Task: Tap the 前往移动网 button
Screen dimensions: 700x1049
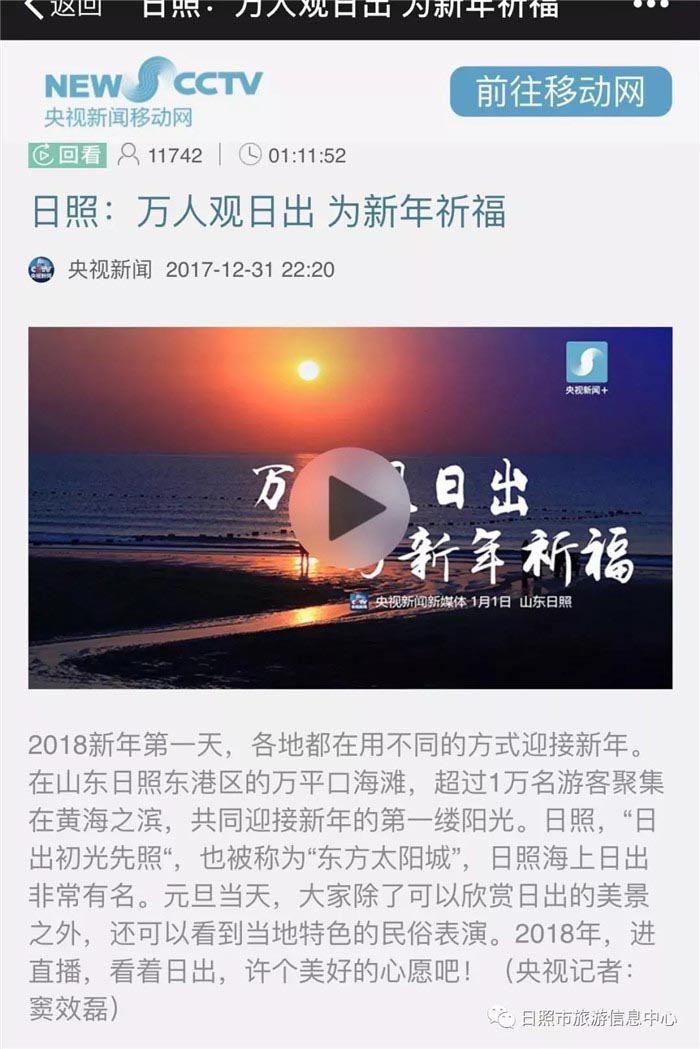Action: pyautogui.click(x=560, y=92)
